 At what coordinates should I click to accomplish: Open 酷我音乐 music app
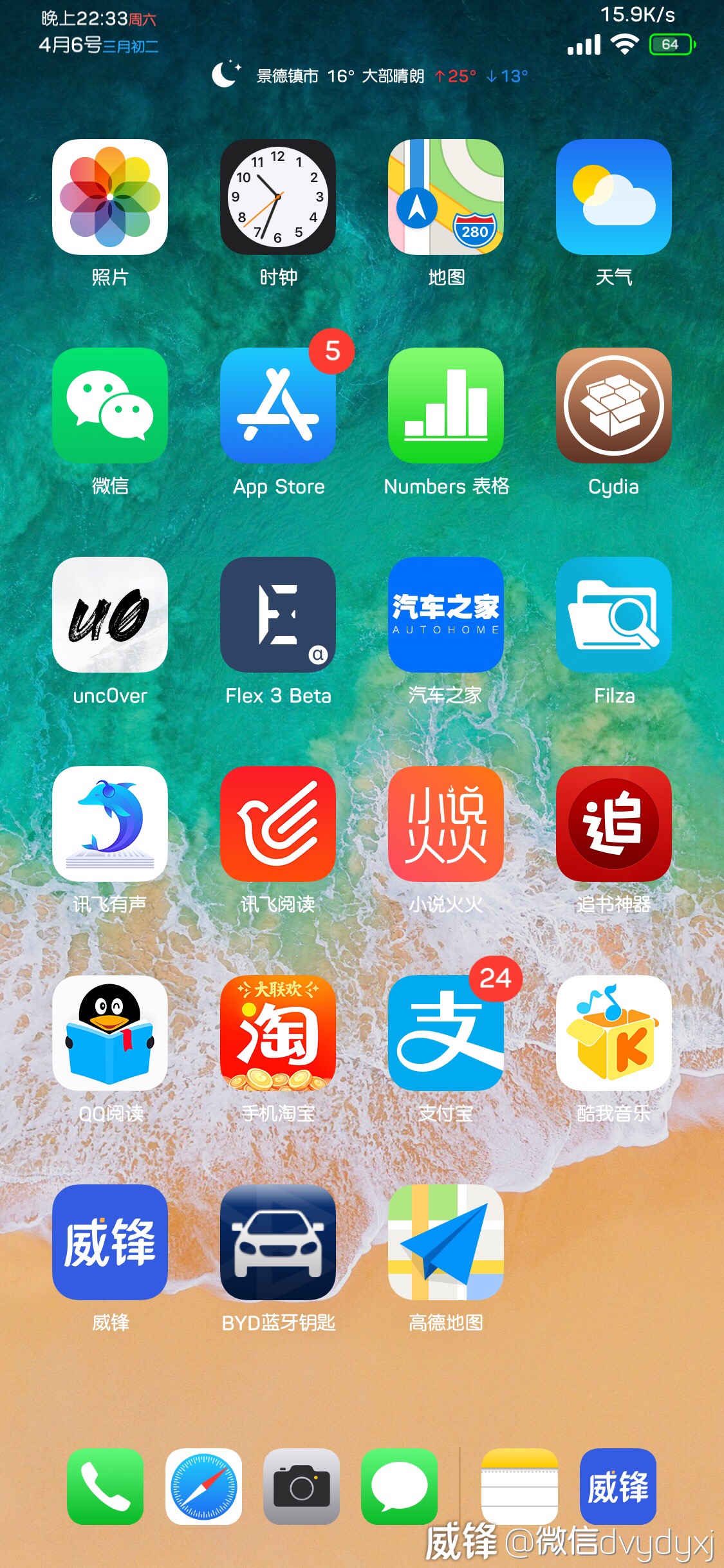coord(613,1033)
